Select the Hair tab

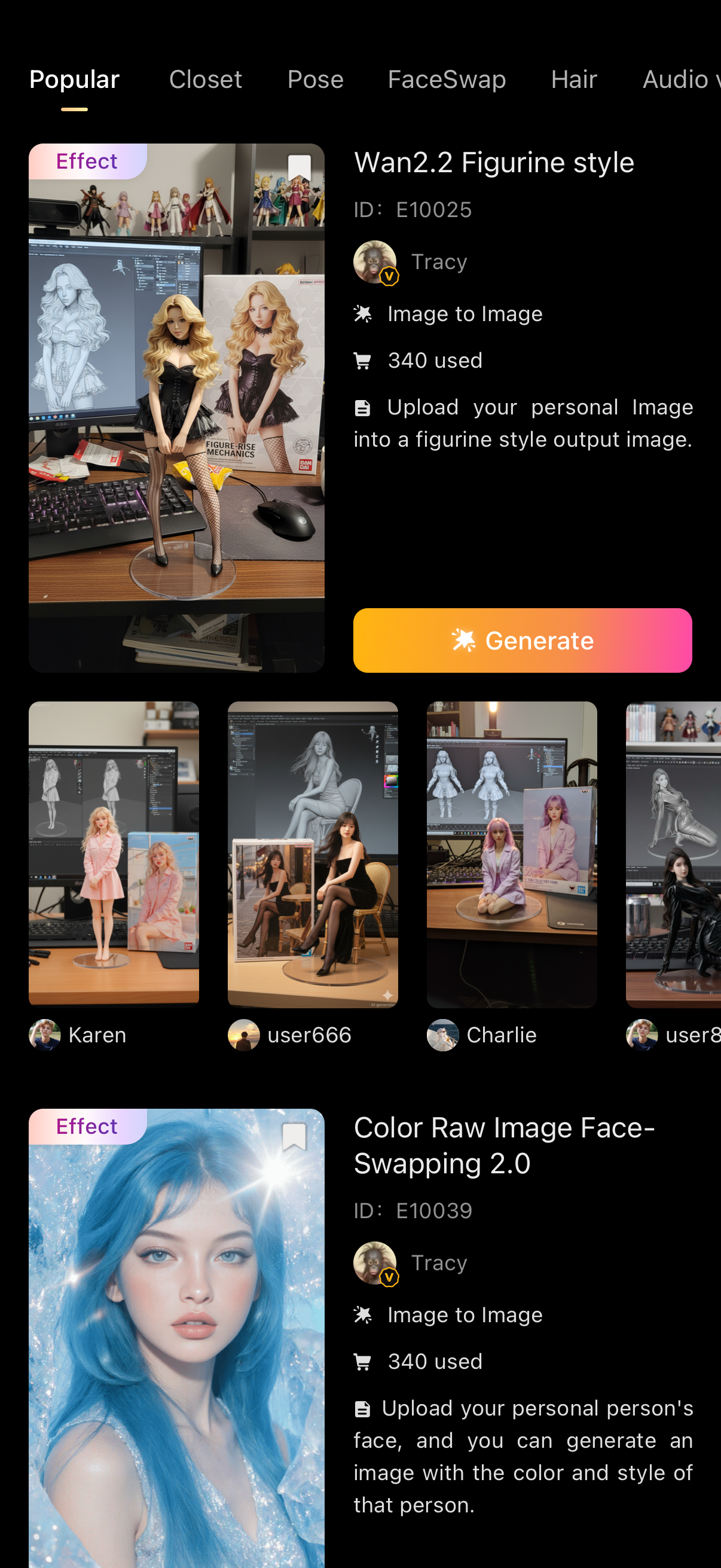[573, 79]
